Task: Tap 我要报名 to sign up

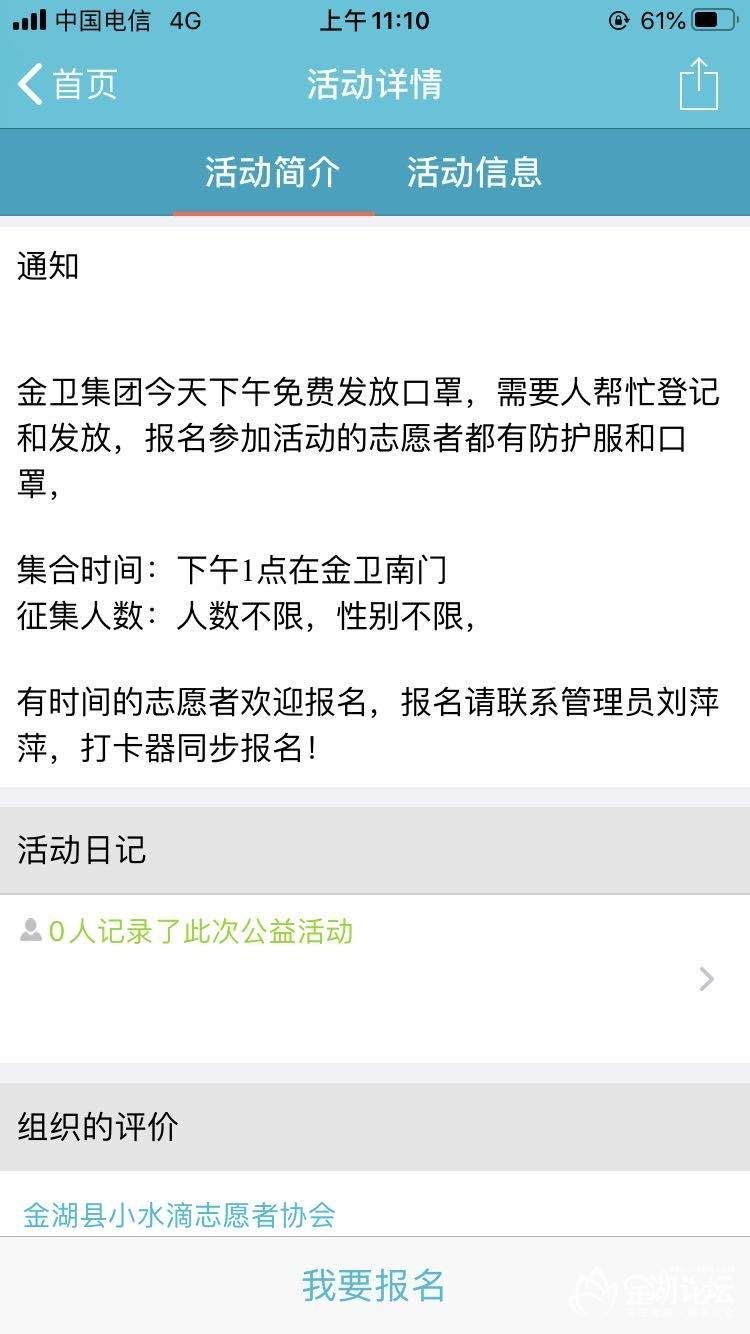Action: click(374, 1285)
